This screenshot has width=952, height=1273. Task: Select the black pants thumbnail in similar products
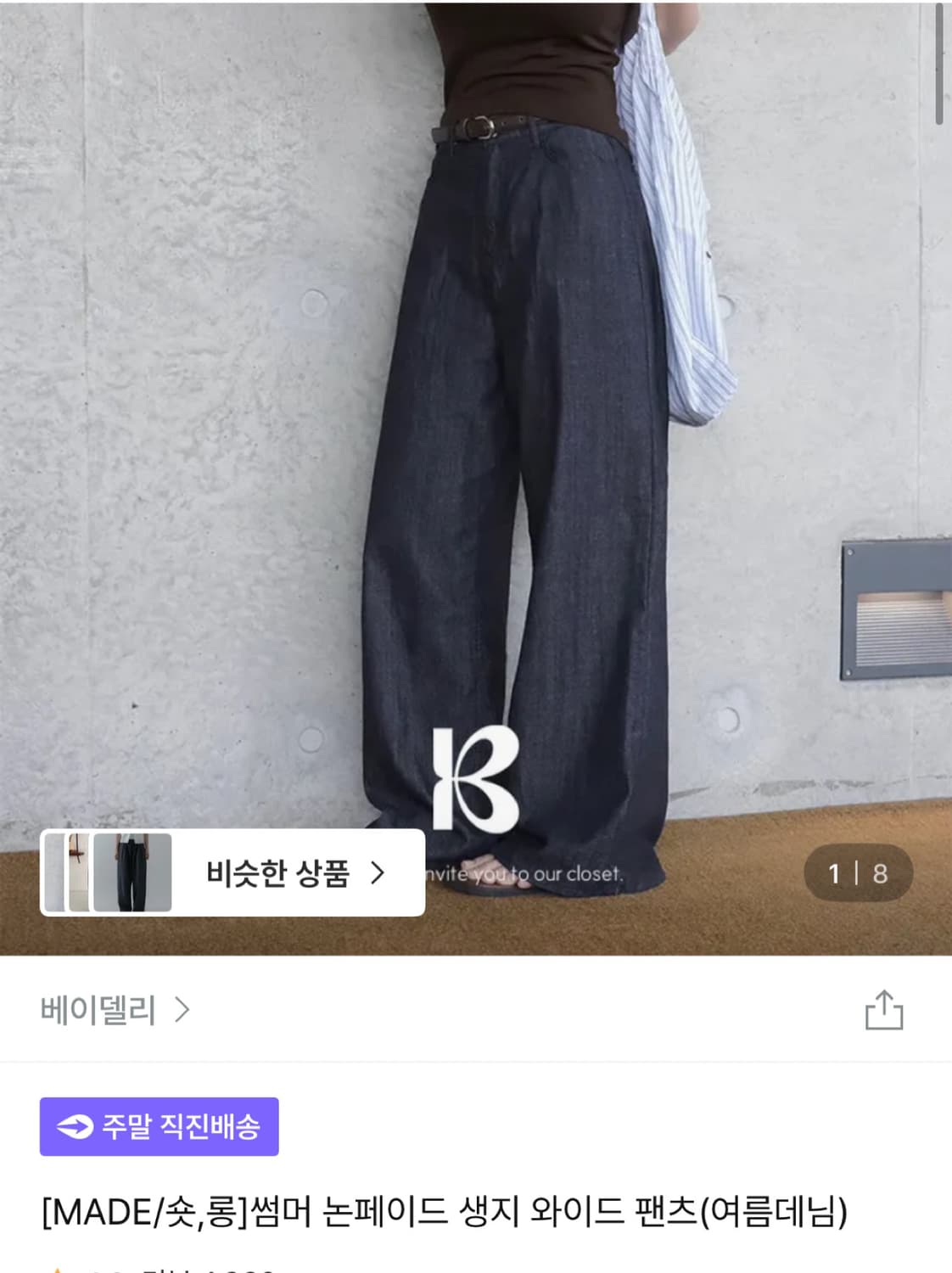click(x=132, y=876)
